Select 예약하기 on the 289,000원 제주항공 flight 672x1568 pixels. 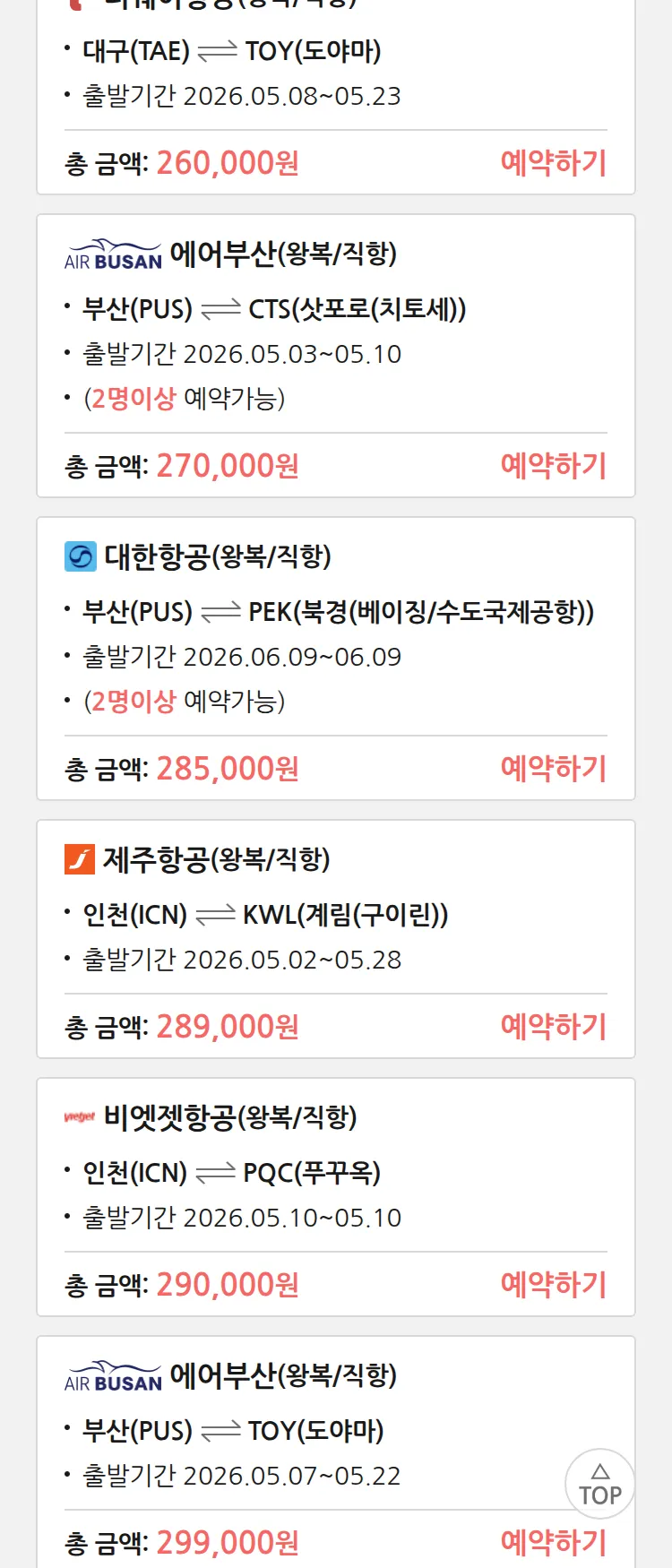click(553, 1027)
